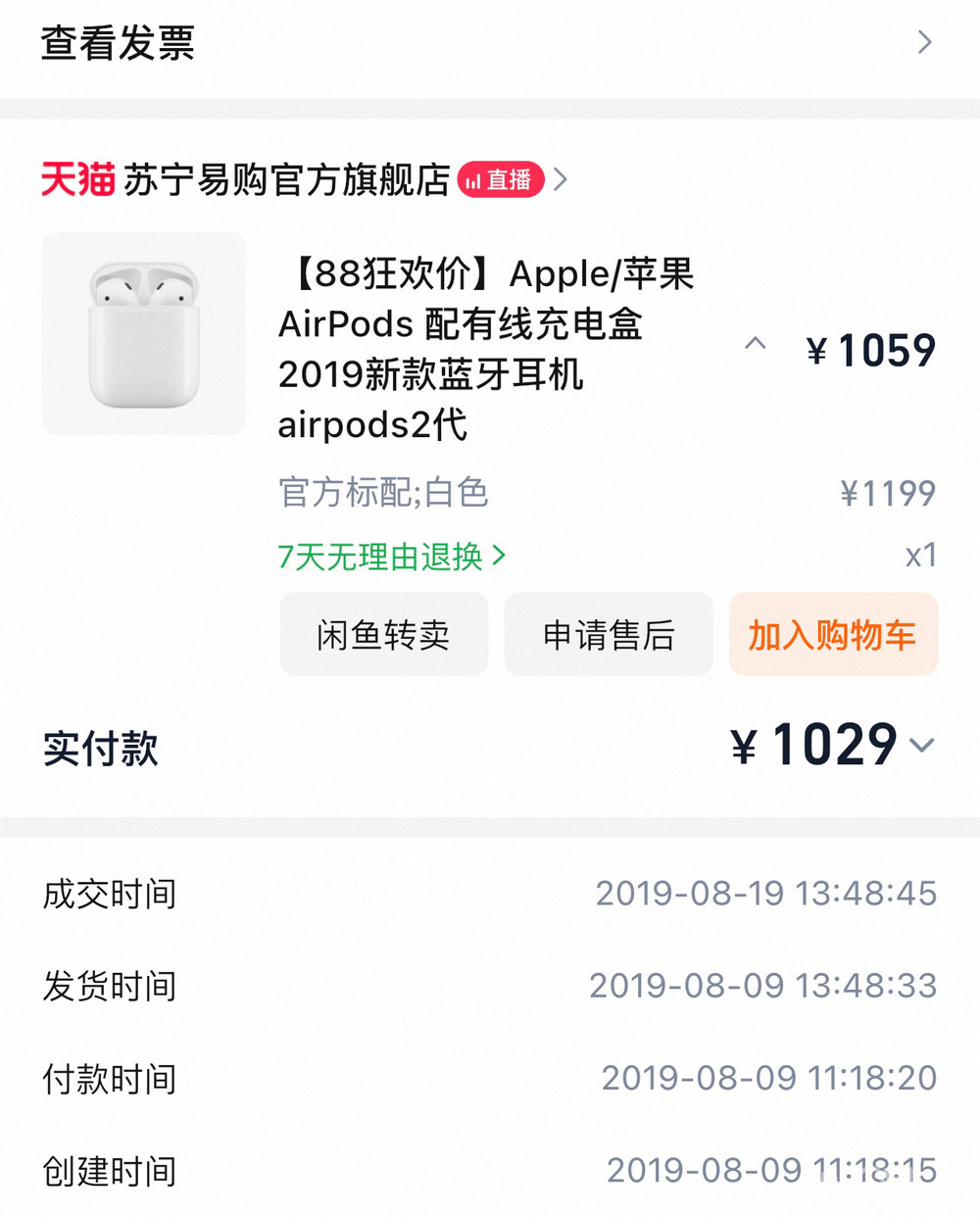This screenshot has height=1217, width=980.
Task: Open the 查看发票 invoice row
Action: 488,44
